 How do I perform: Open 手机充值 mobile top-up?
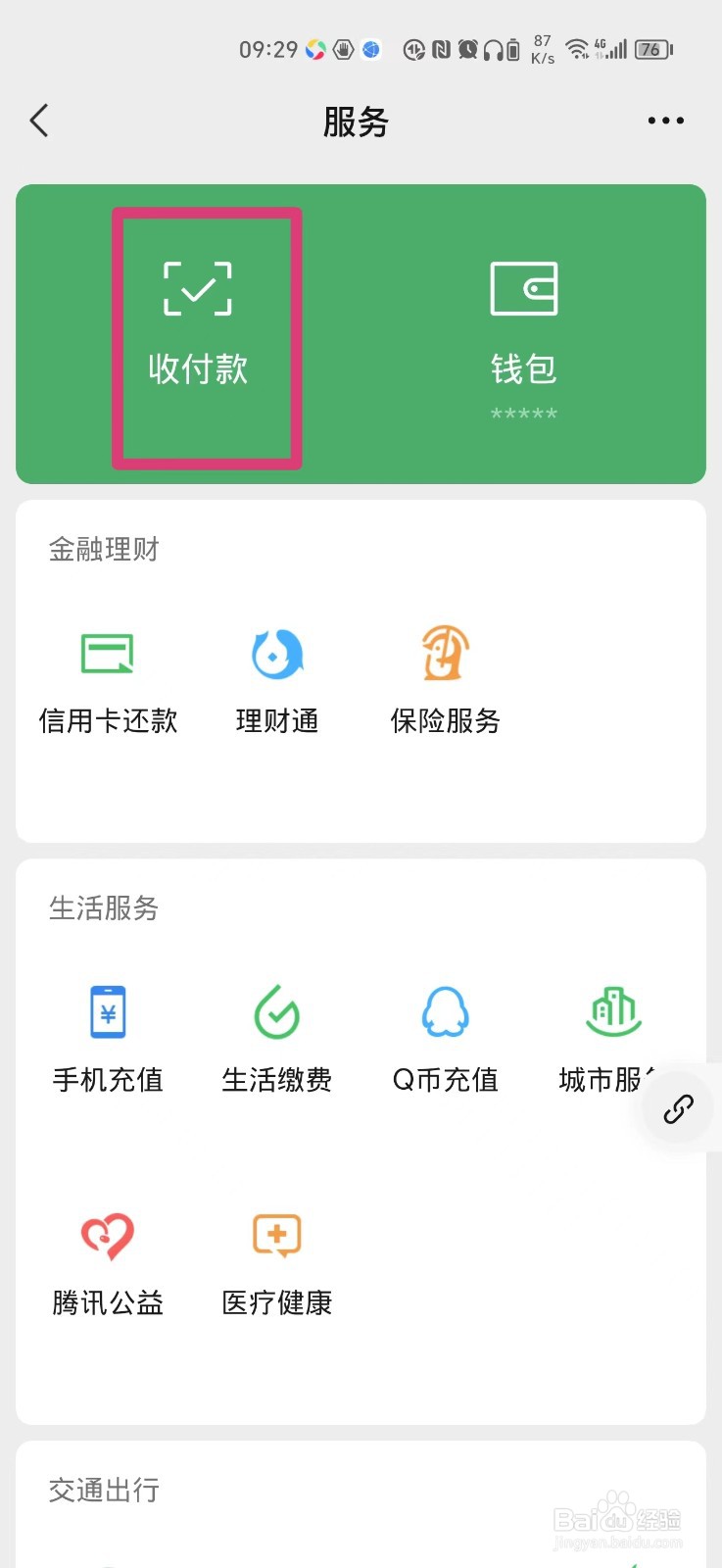click(x=108, y=1039)
